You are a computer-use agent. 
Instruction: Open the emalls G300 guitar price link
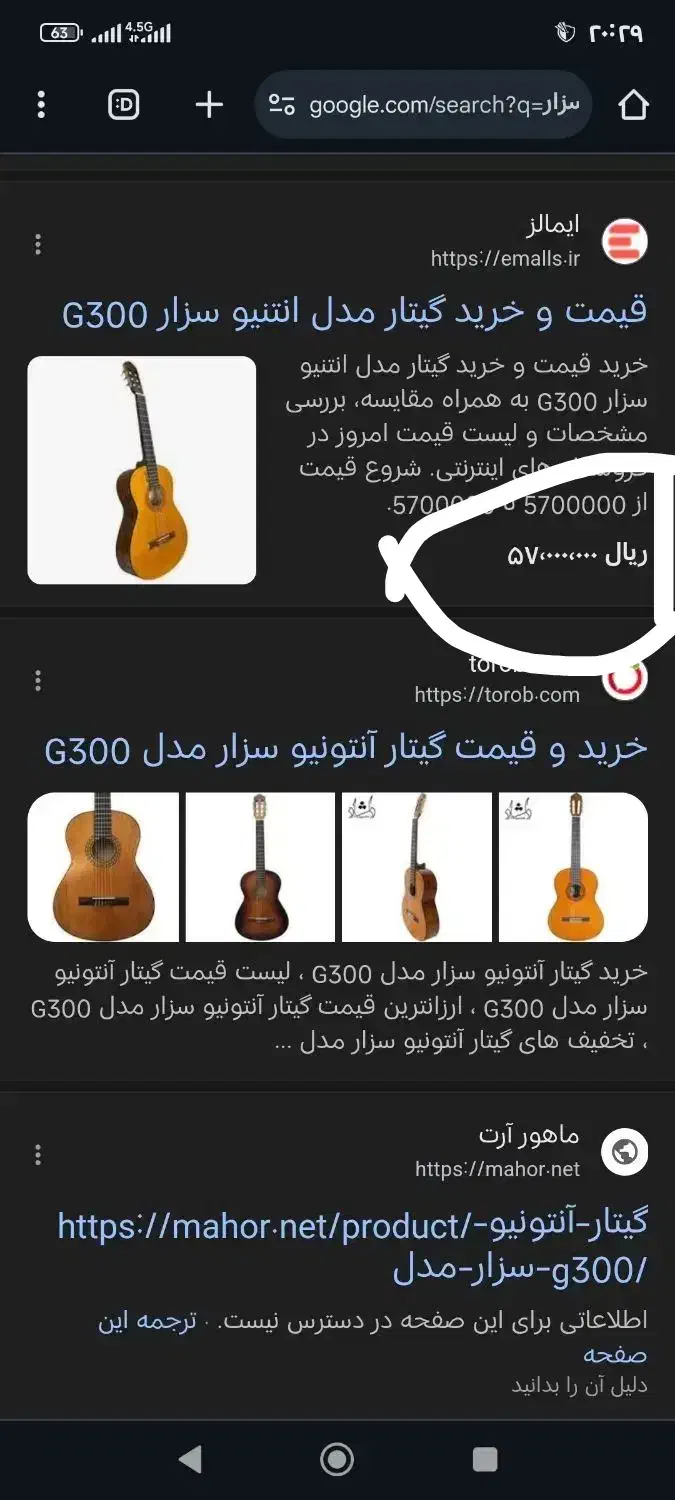tap(354, 312)
